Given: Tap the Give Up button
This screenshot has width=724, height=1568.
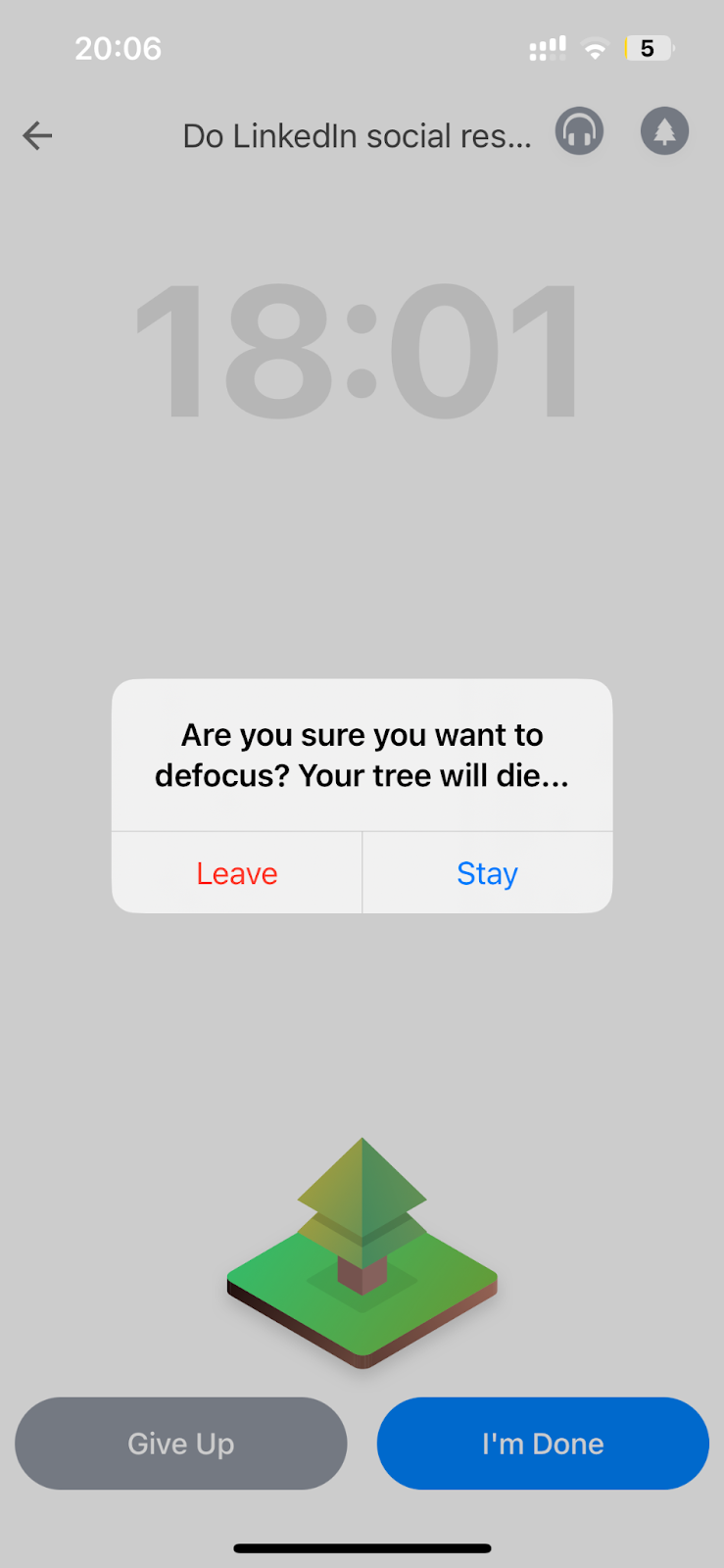Looking at the screenshot, I should click(x=181, y=1444).
